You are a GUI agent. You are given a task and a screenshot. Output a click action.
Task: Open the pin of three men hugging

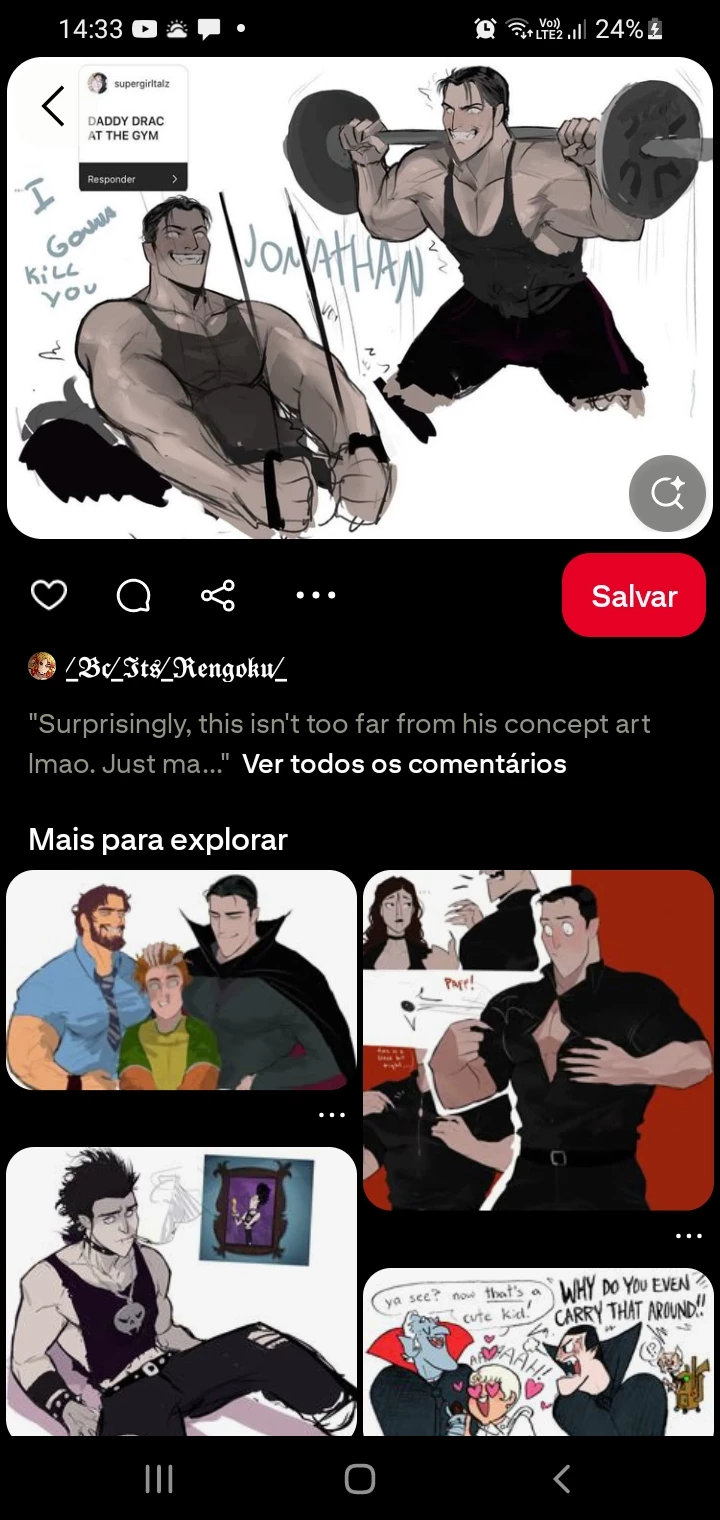click(x=181, y=980)
